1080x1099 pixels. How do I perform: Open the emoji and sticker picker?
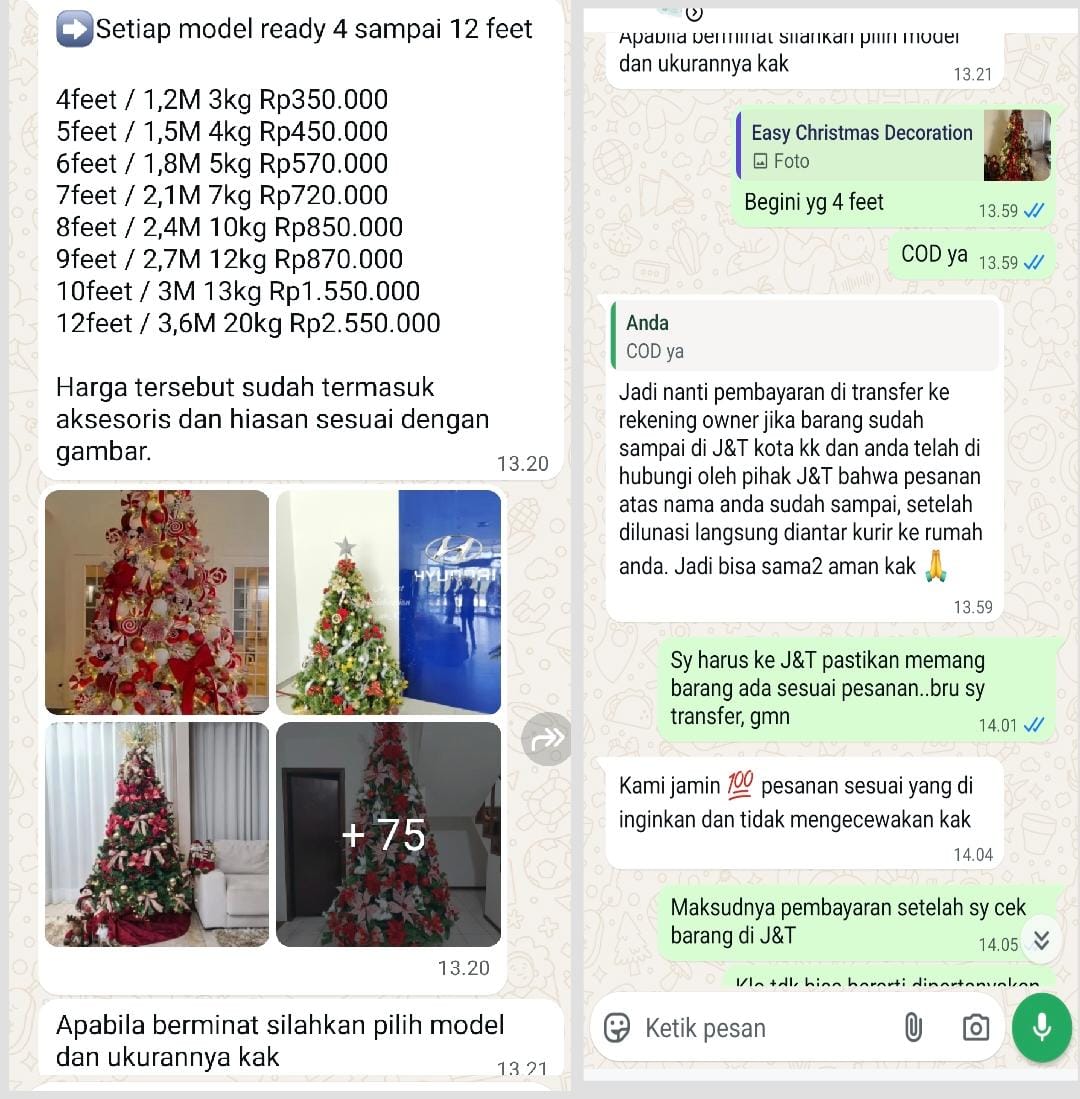(618, 1028)
